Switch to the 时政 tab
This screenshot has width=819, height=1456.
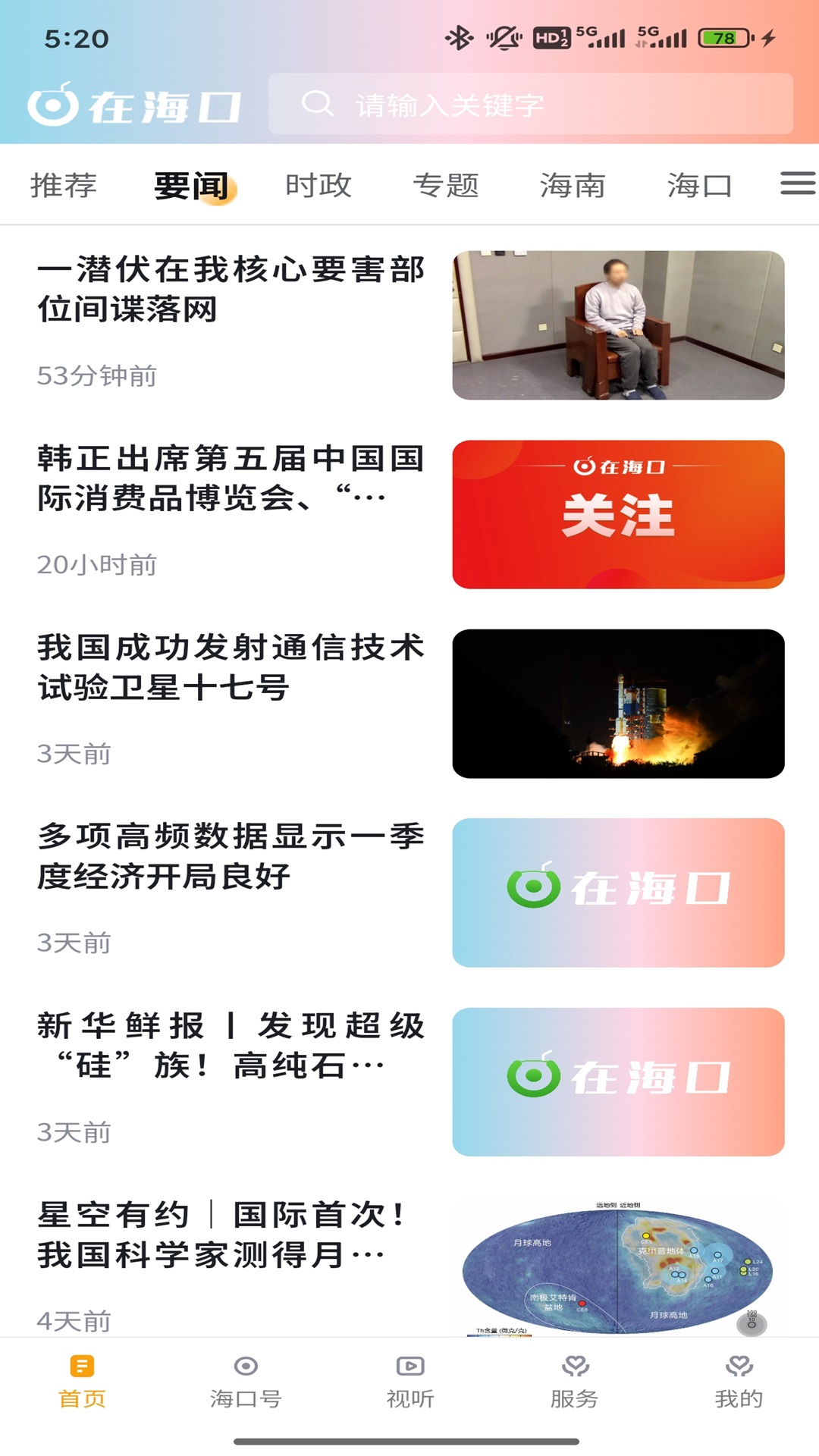coord(317,184)
